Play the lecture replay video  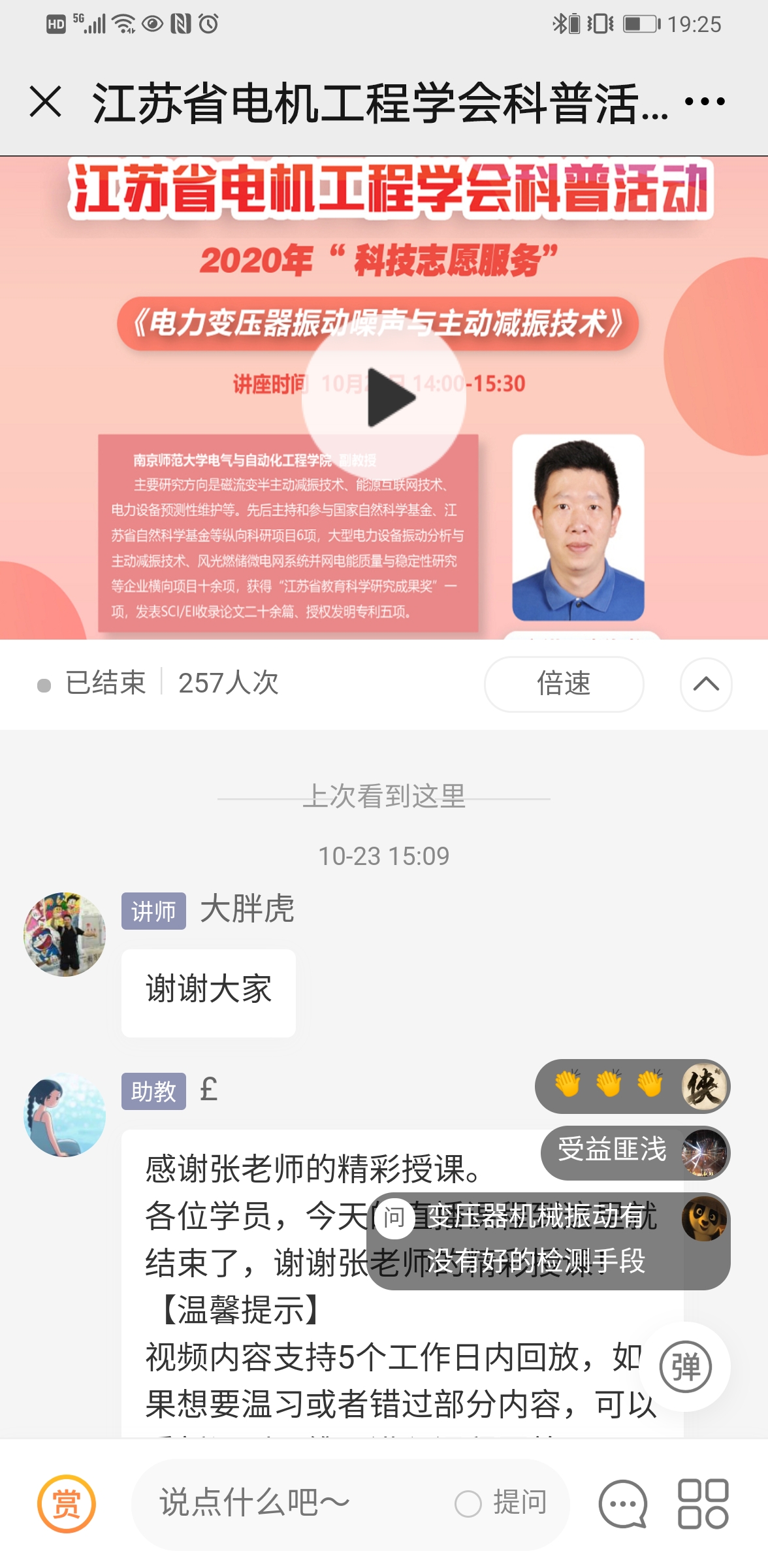[384, 398]
